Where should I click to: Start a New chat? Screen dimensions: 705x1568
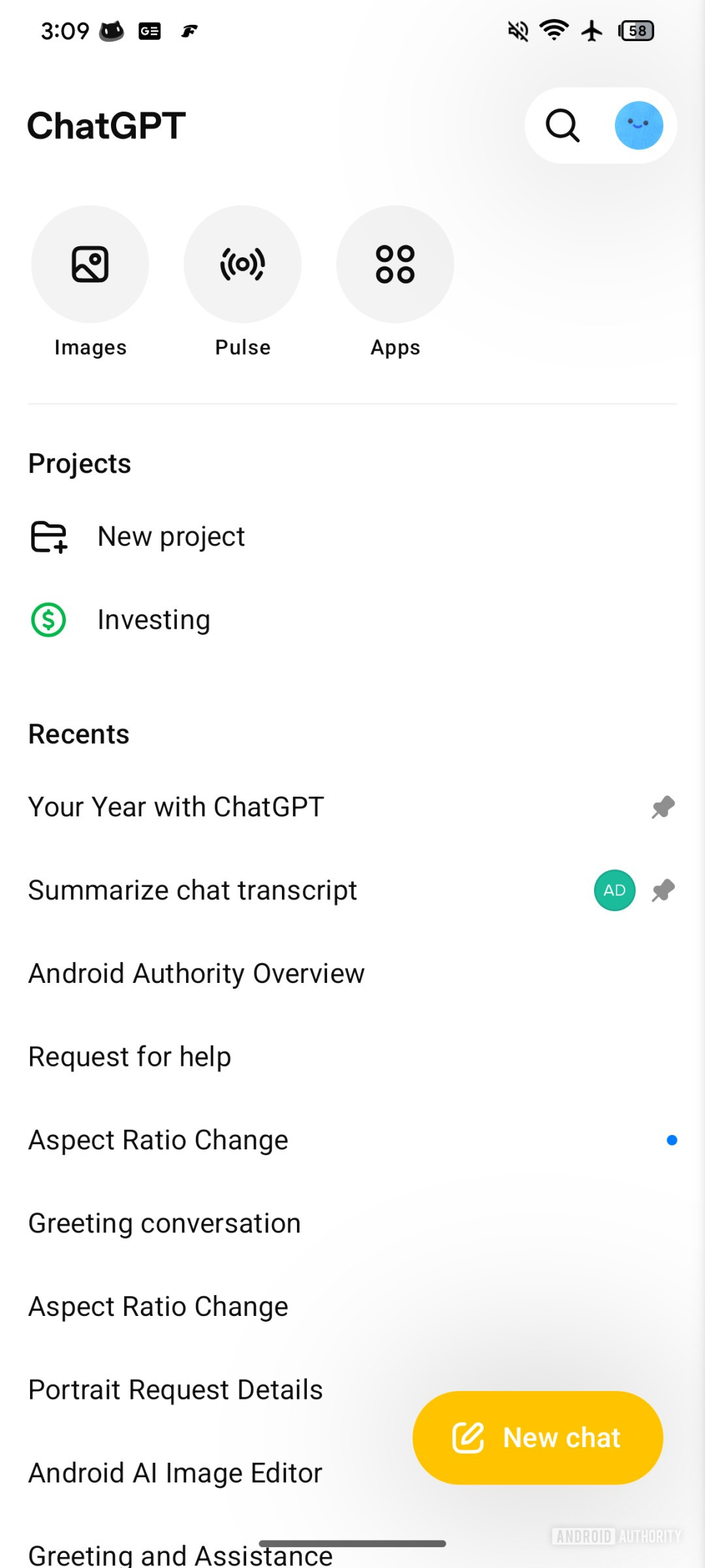point(537,1437)
